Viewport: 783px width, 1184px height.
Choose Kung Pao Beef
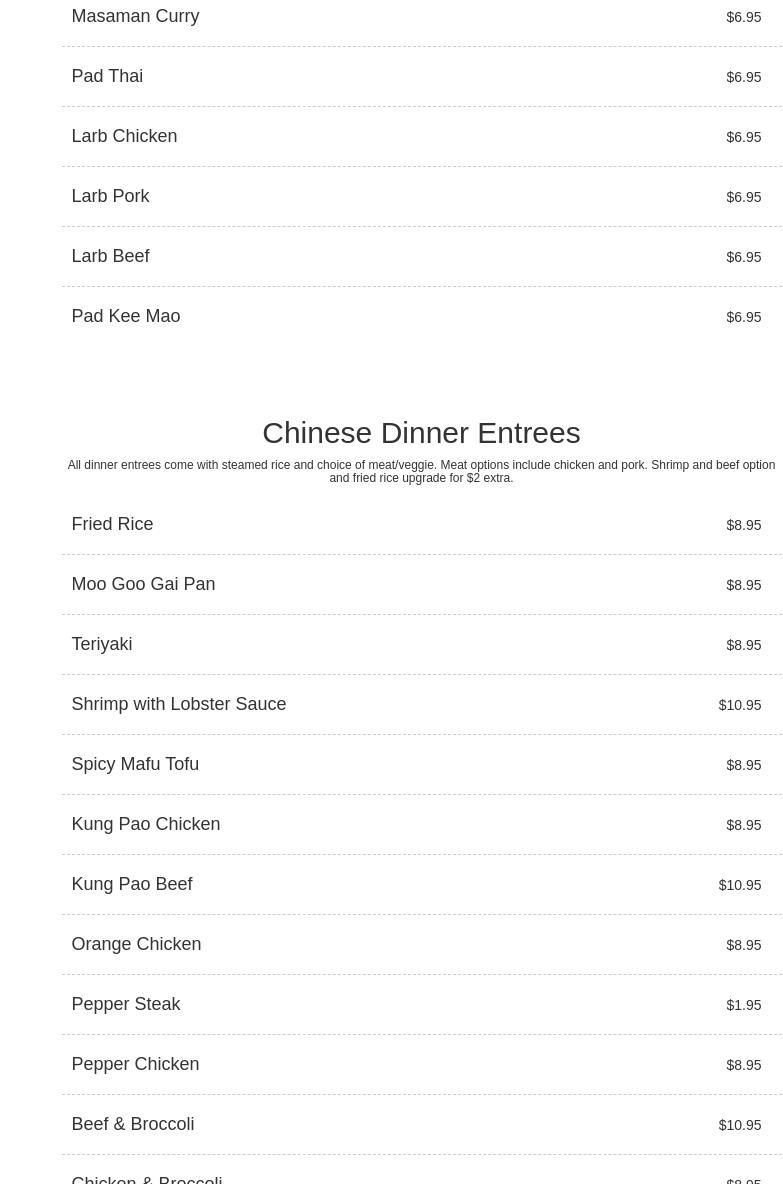pos(131,884)
